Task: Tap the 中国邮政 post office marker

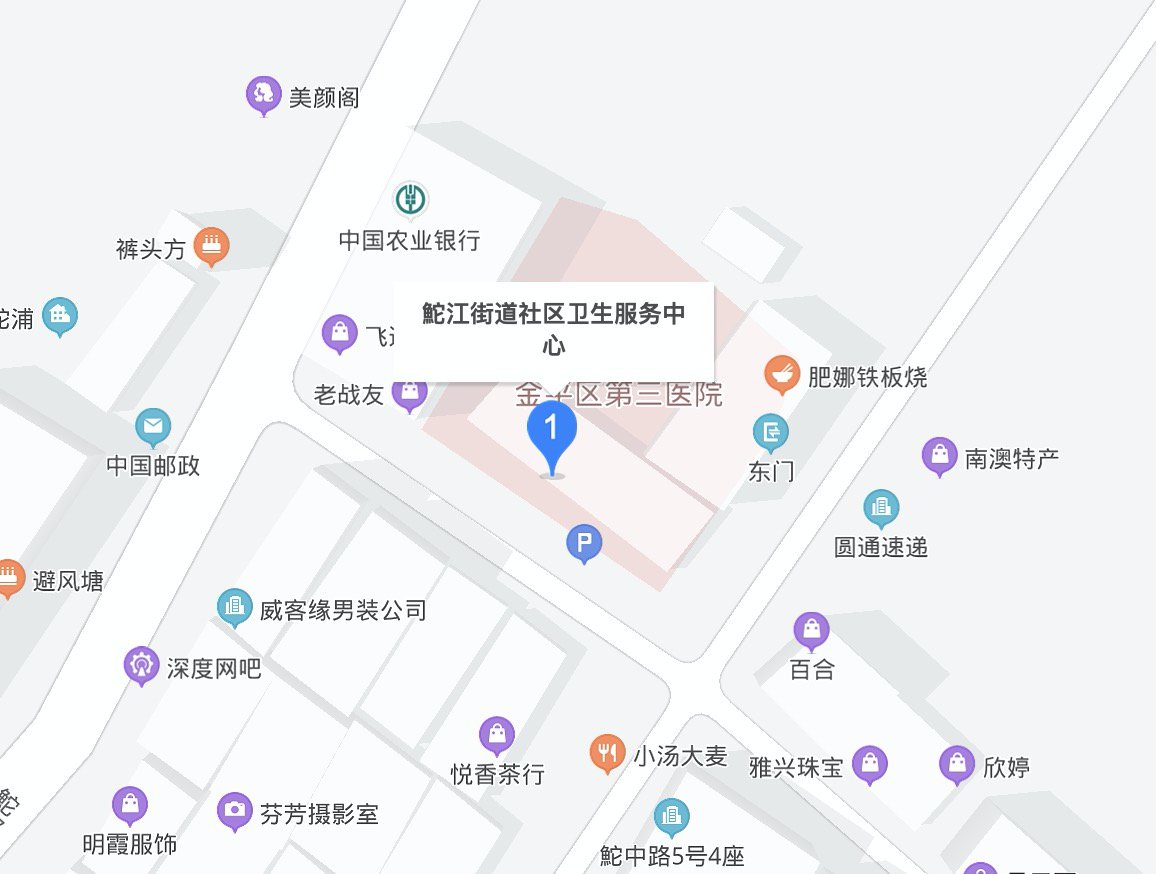Action: click(153, 427)
